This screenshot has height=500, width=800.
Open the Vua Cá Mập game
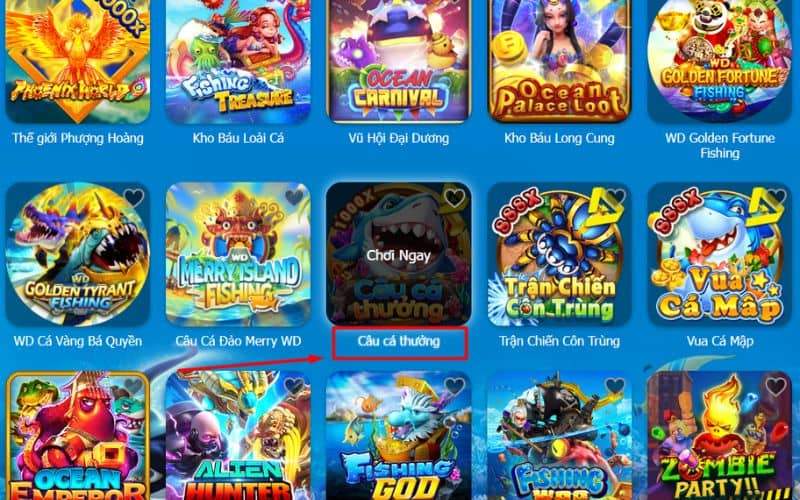719,255
